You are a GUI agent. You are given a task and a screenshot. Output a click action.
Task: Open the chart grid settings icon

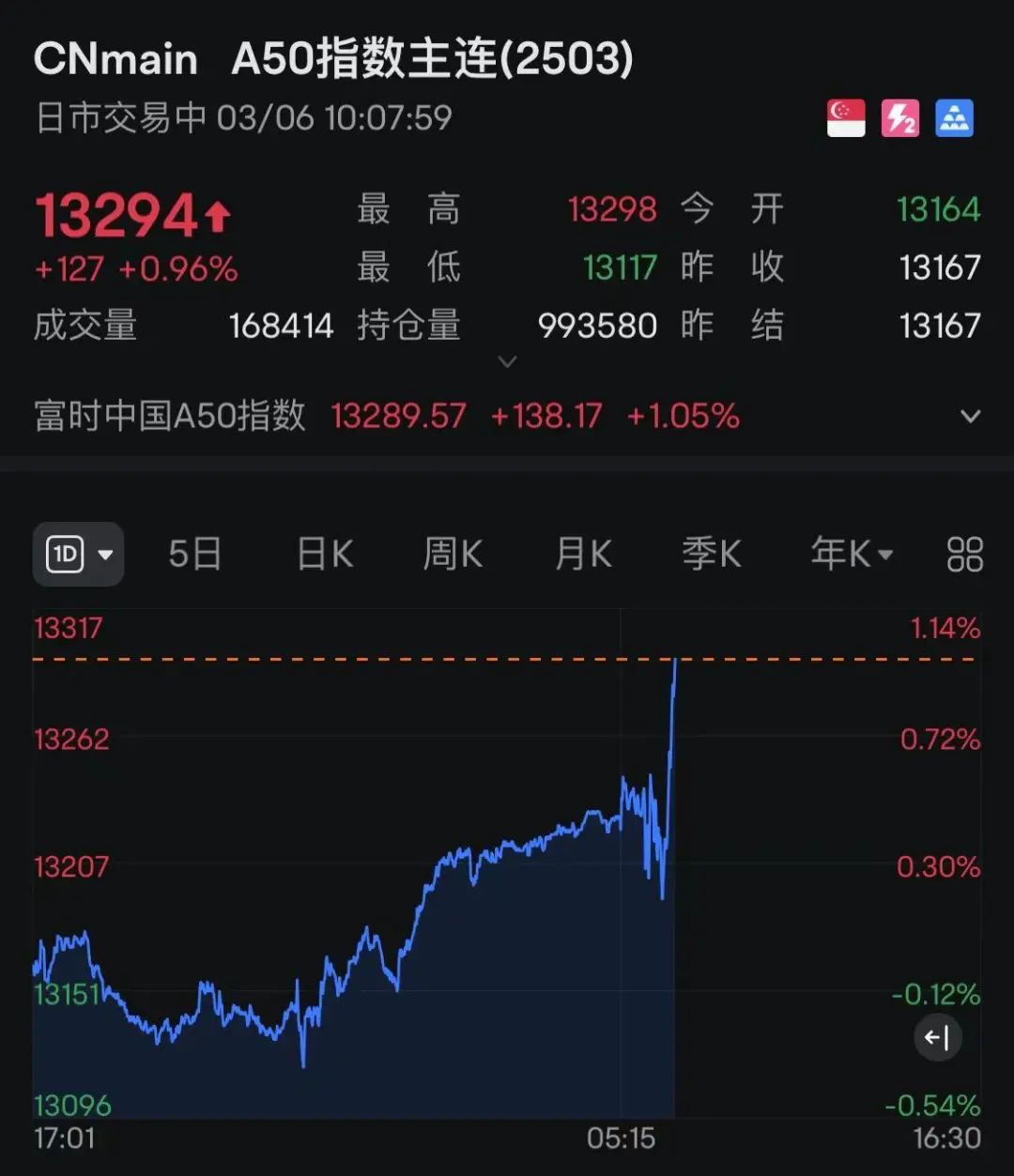click(964, 554)
